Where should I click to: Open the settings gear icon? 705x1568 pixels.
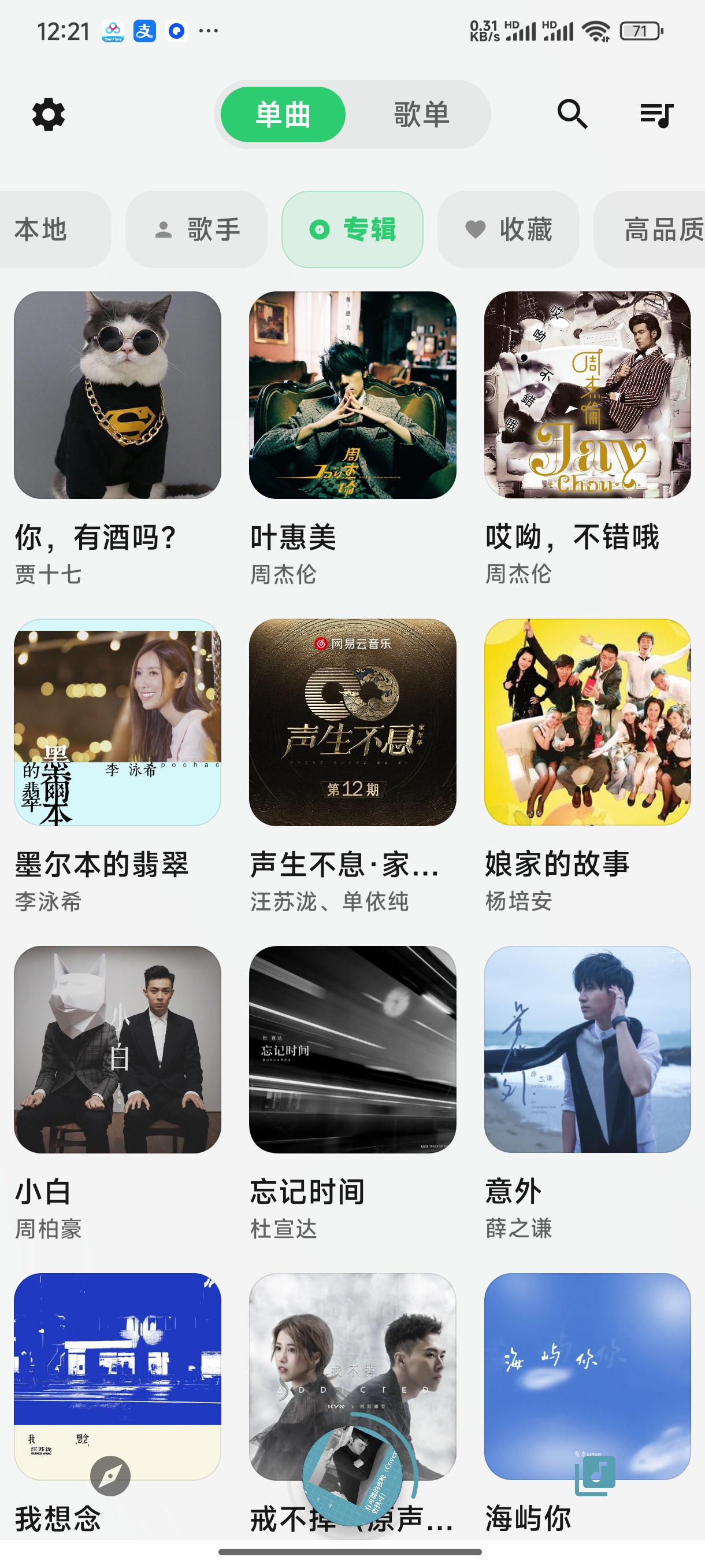click(x=49, y=114)
